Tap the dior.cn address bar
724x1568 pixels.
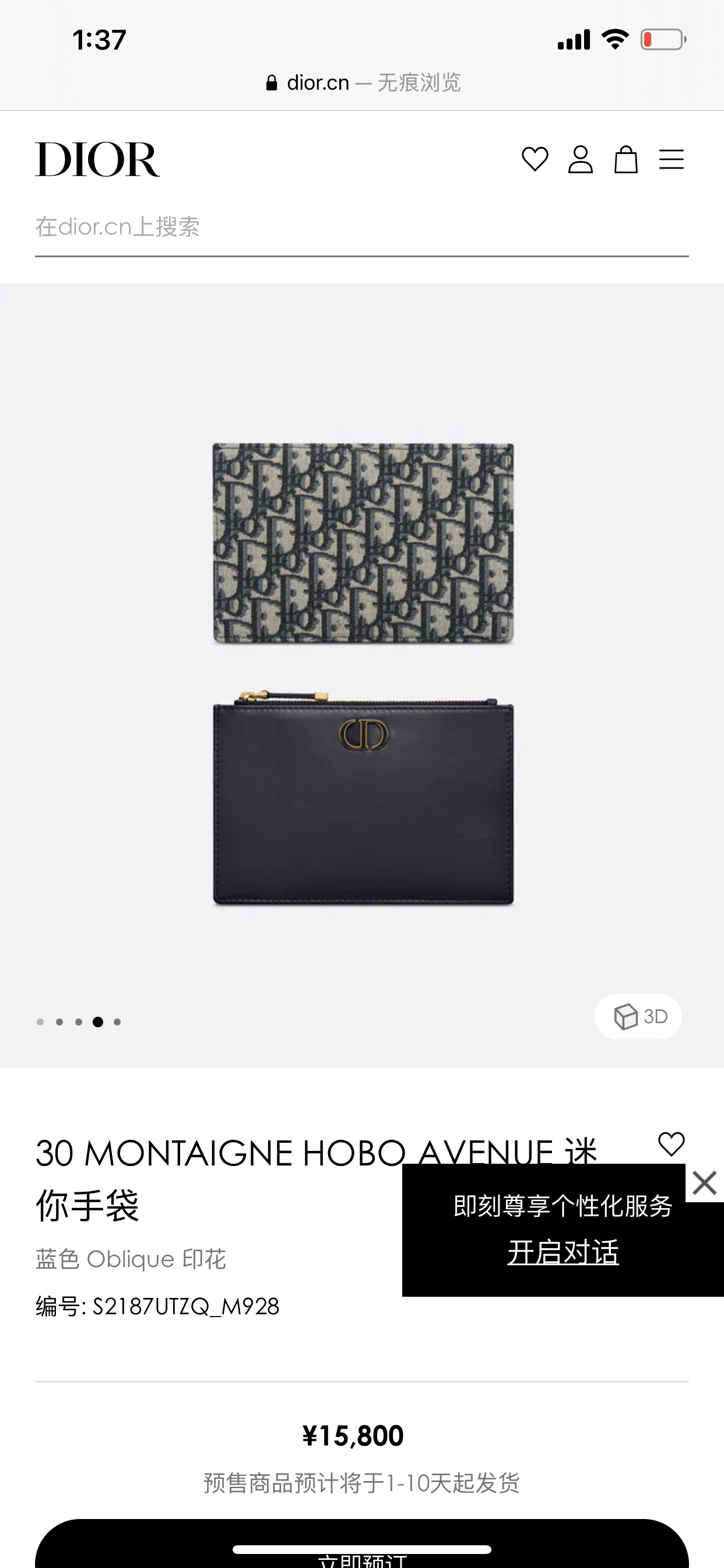(363, 82)
